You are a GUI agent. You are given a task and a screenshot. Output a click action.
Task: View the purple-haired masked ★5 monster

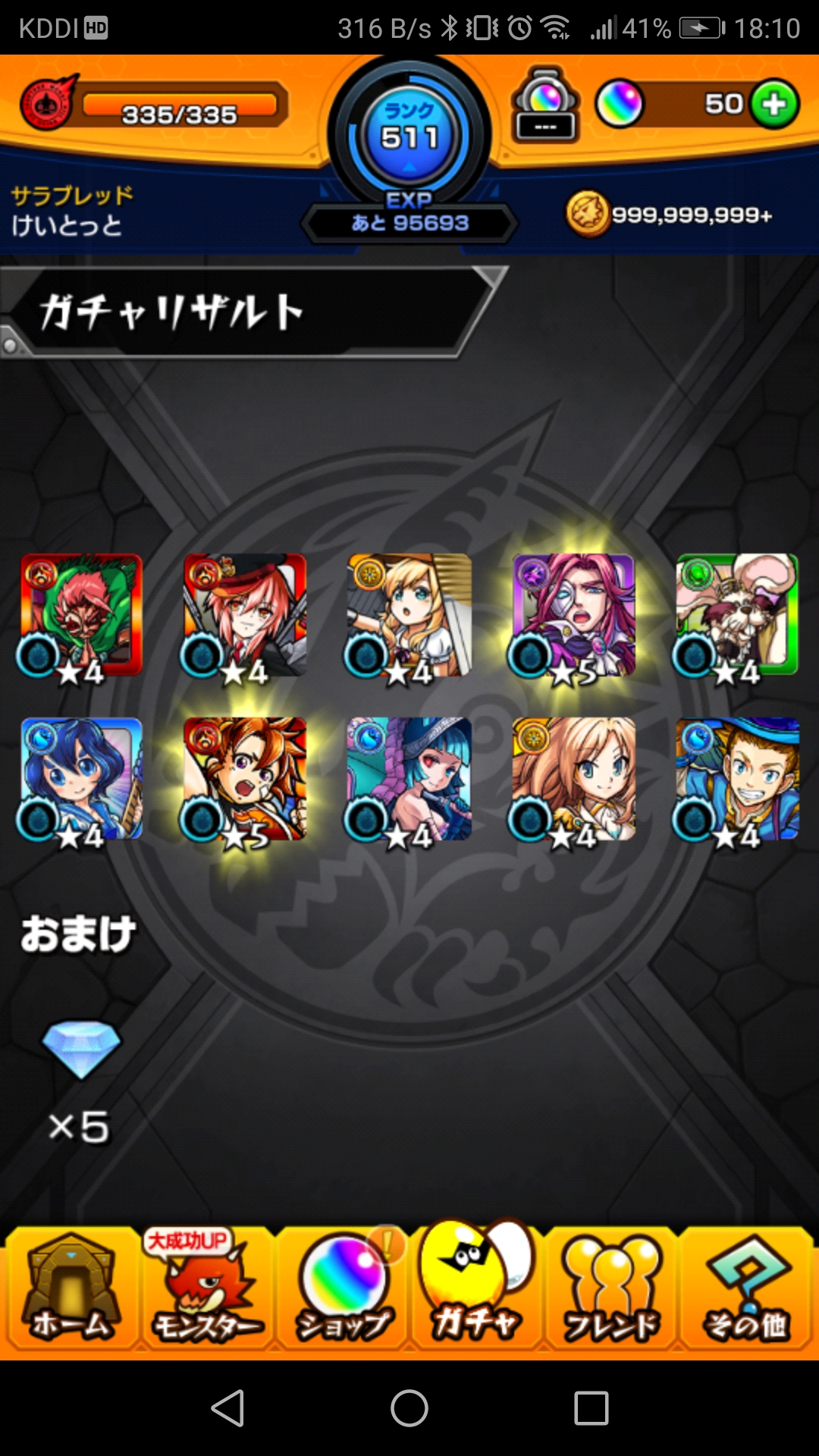click(x=573, y=616)
